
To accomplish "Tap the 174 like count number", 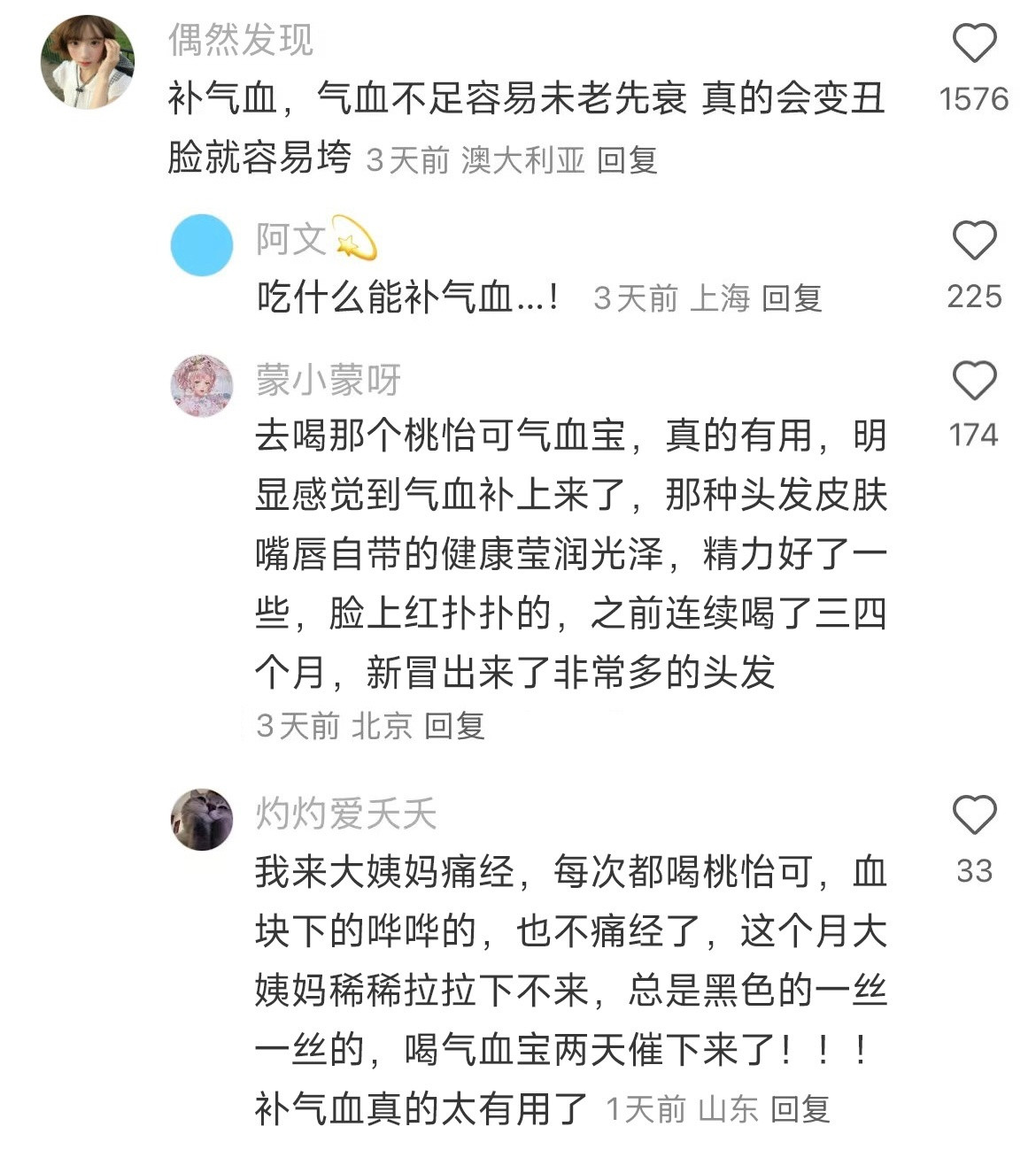I will [974, 432].
